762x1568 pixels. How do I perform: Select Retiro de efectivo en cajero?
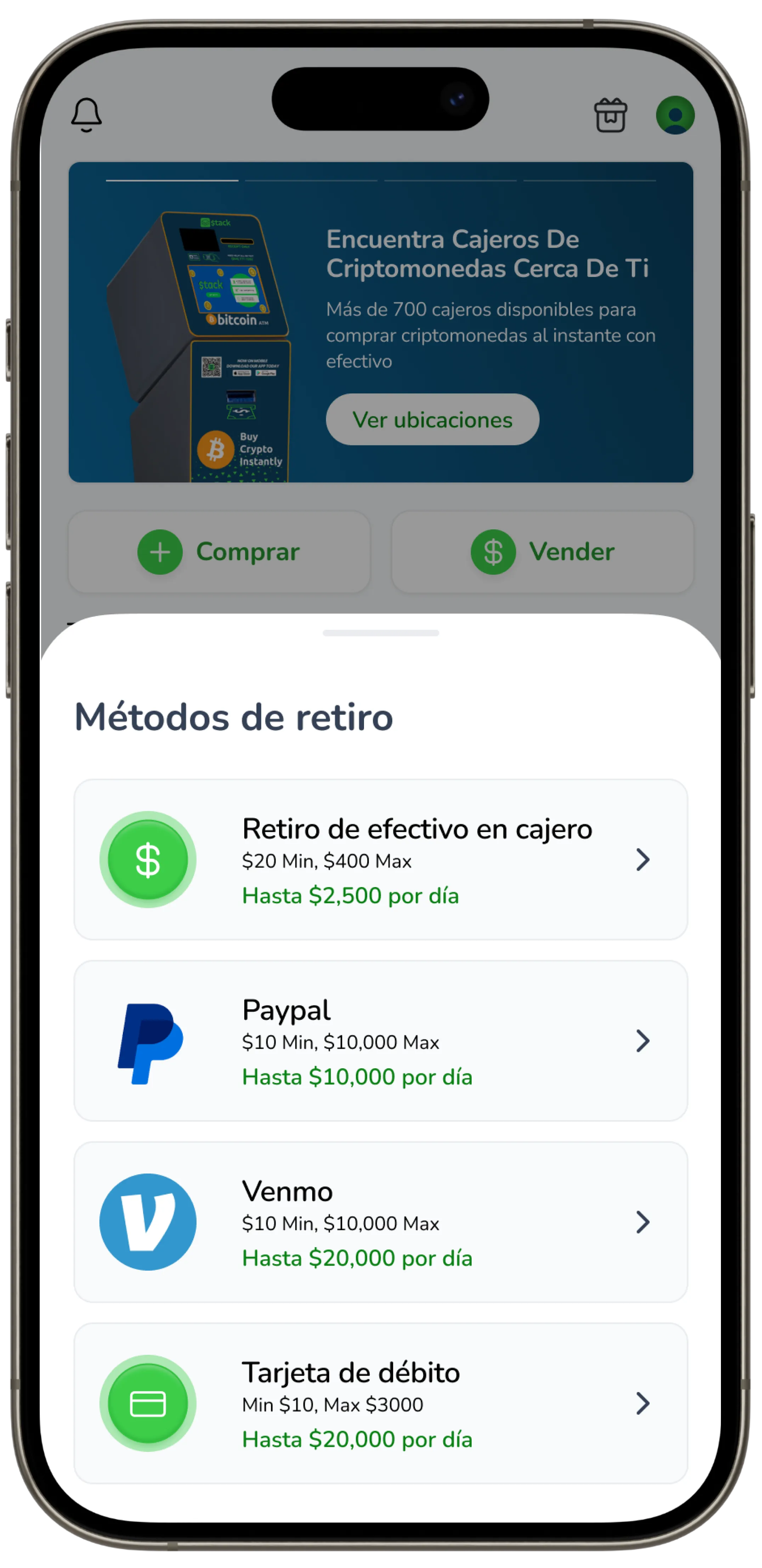381,859
